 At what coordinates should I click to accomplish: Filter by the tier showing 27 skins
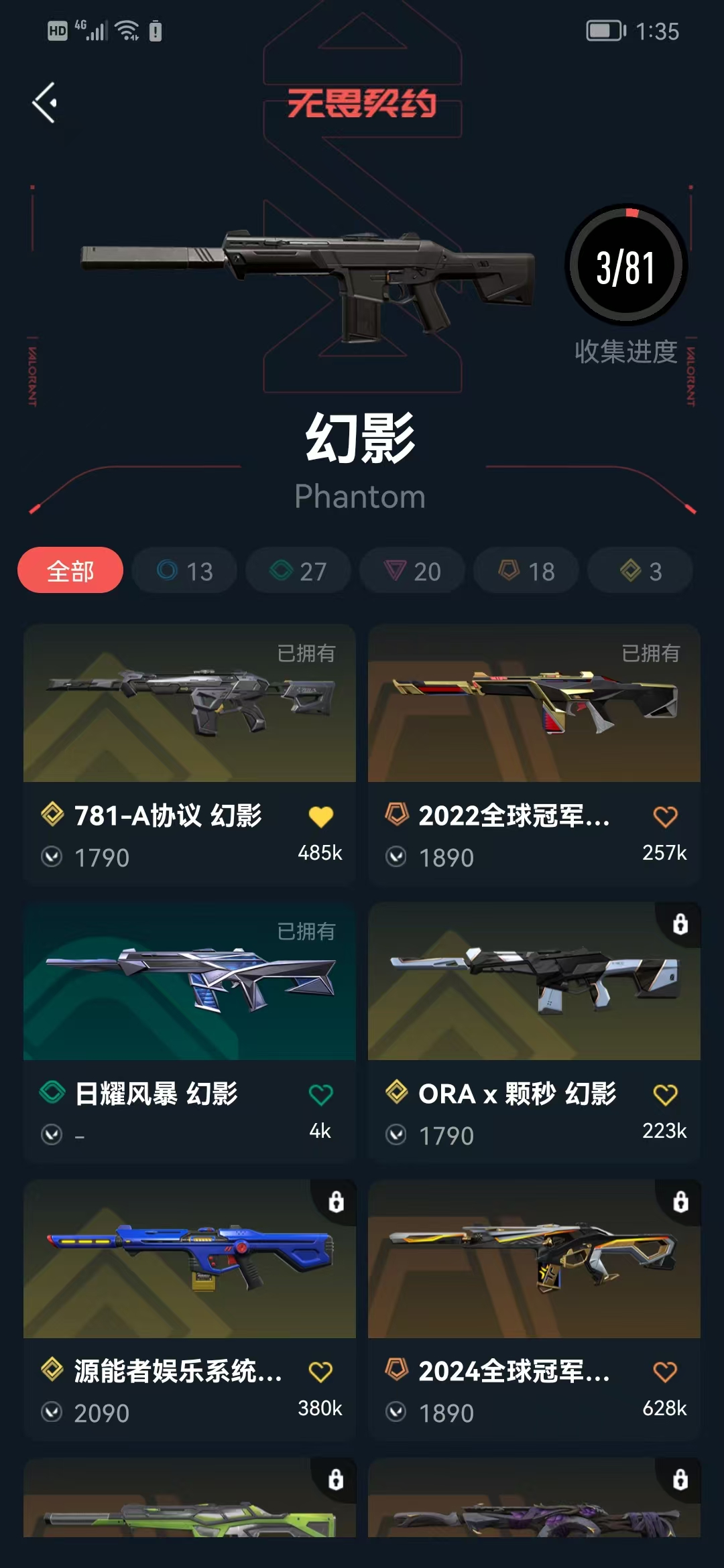point(298,571)
